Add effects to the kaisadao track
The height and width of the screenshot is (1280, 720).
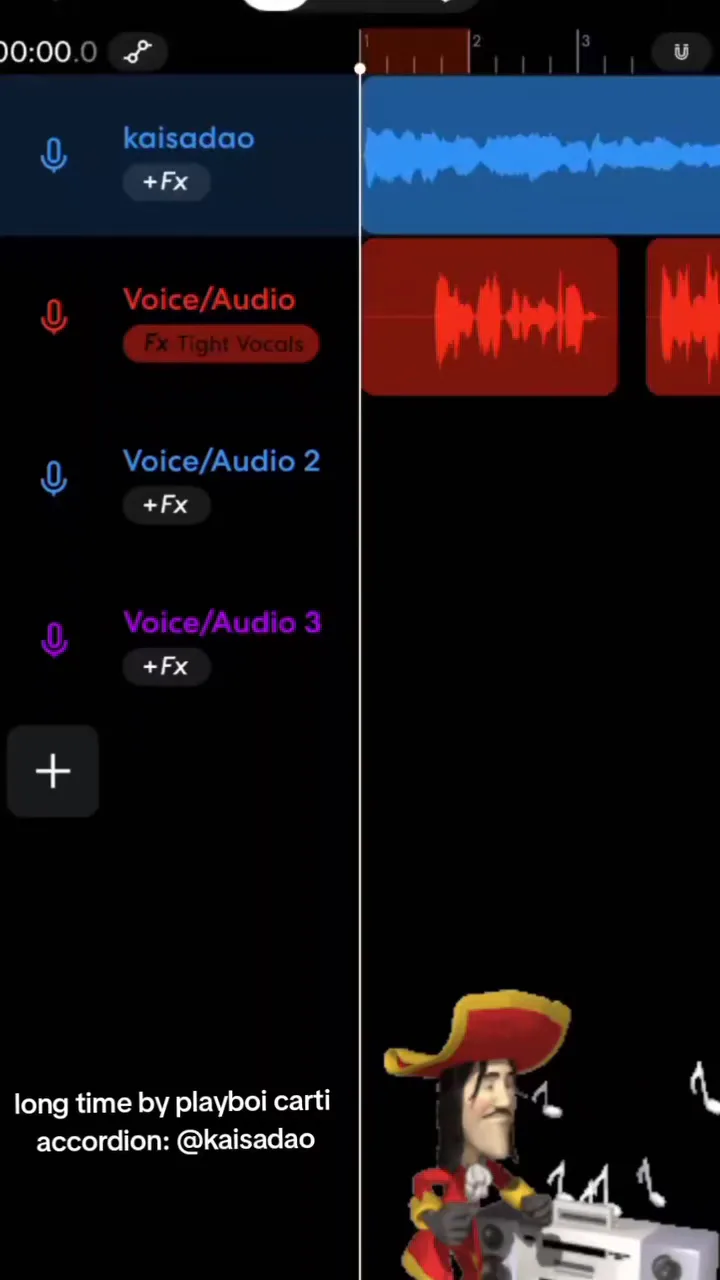166,182
